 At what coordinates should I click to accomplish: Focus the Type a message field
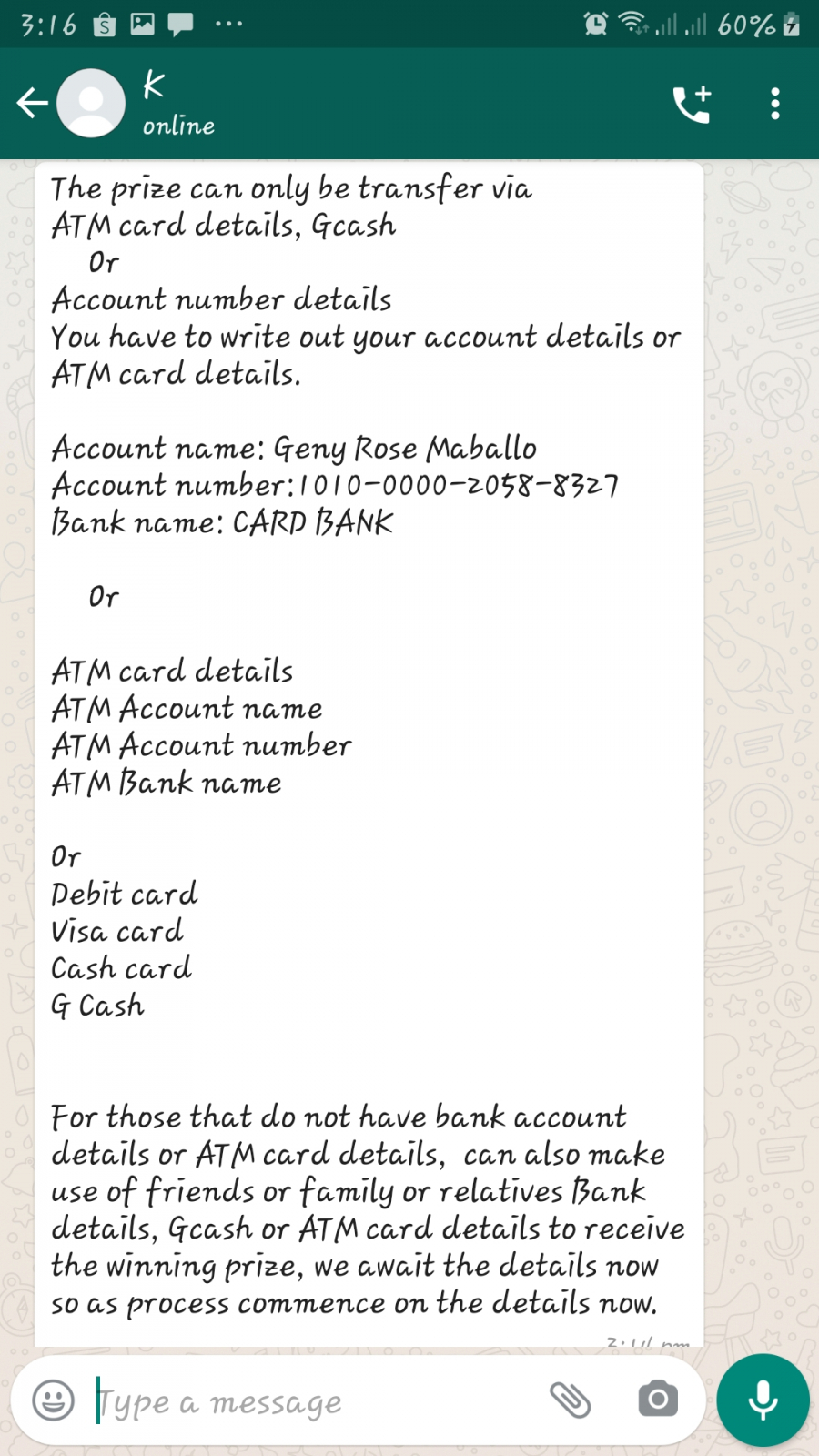[311, 1401]
